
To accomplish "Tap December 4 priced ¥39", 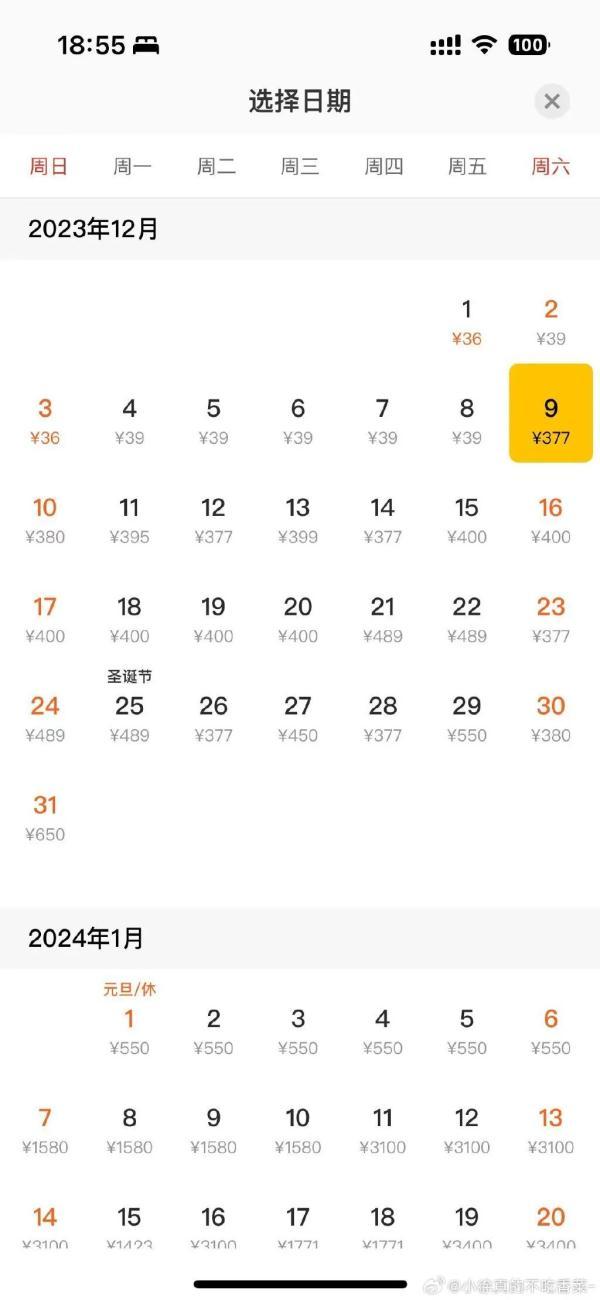I will [129, 421].
